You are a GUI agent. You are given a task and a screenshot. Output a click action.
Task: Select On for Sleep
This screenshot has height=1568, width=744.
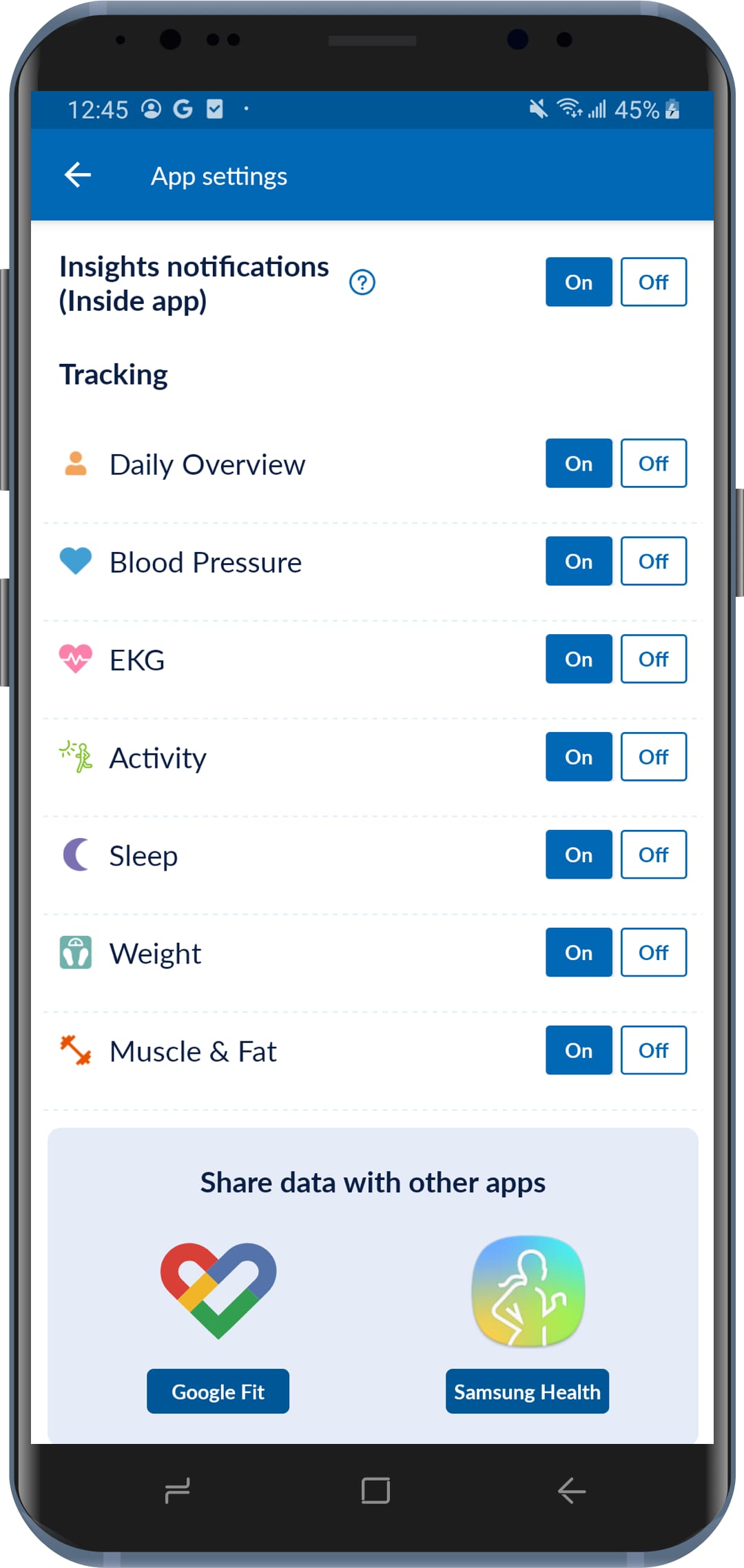[579, 855]
